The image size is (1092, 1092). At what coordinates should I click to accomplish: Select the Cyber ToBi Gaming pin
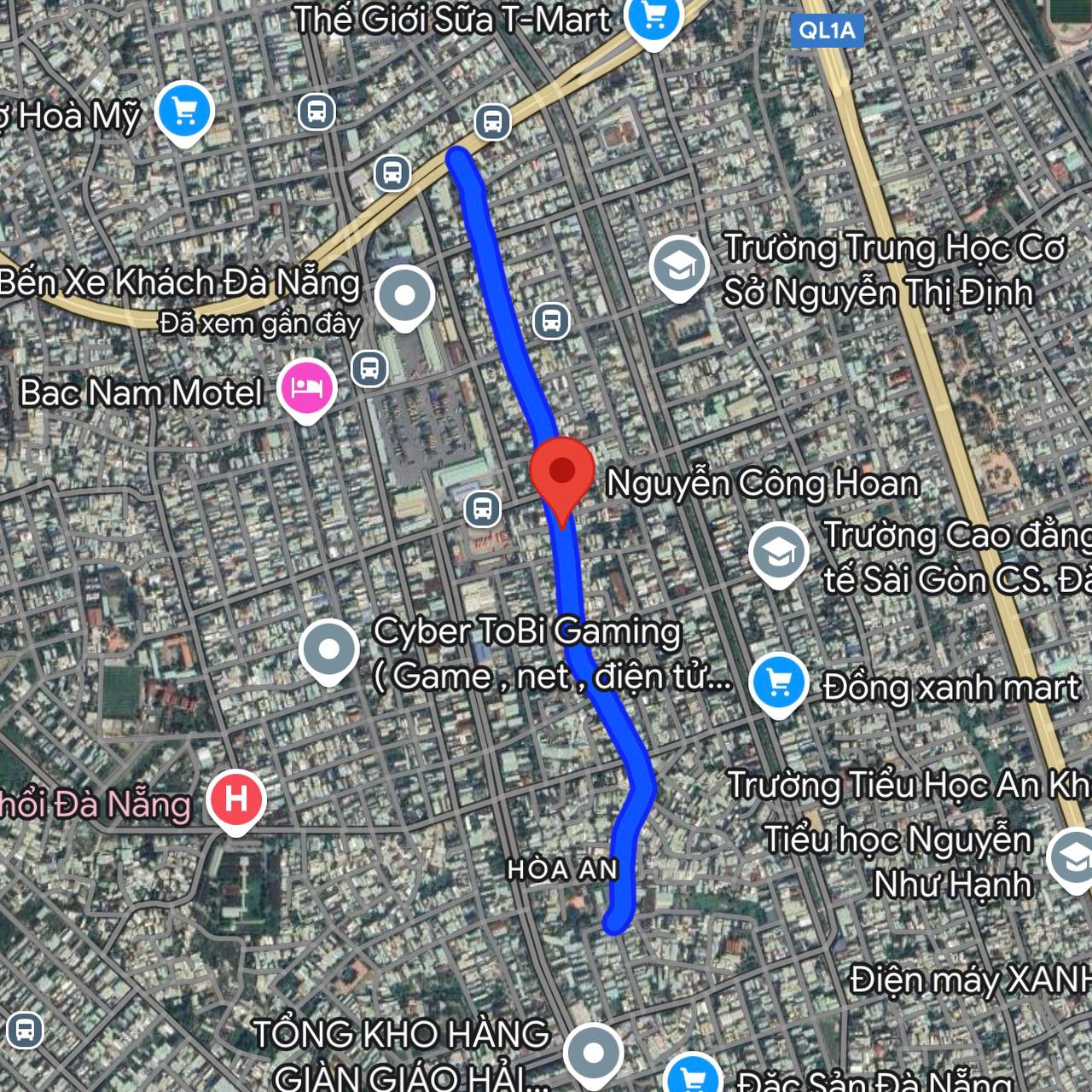pyautogui.click(x=329, y=650)
